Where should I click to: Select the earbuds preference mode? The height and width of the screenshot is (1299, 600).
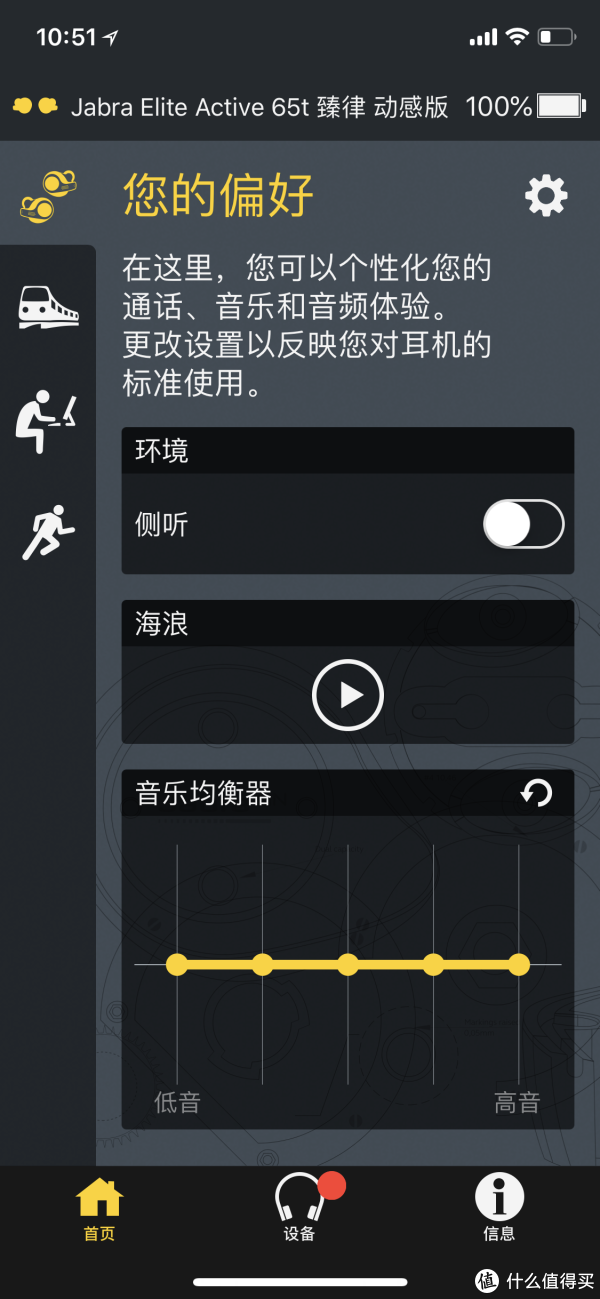(x=48, y=196)
